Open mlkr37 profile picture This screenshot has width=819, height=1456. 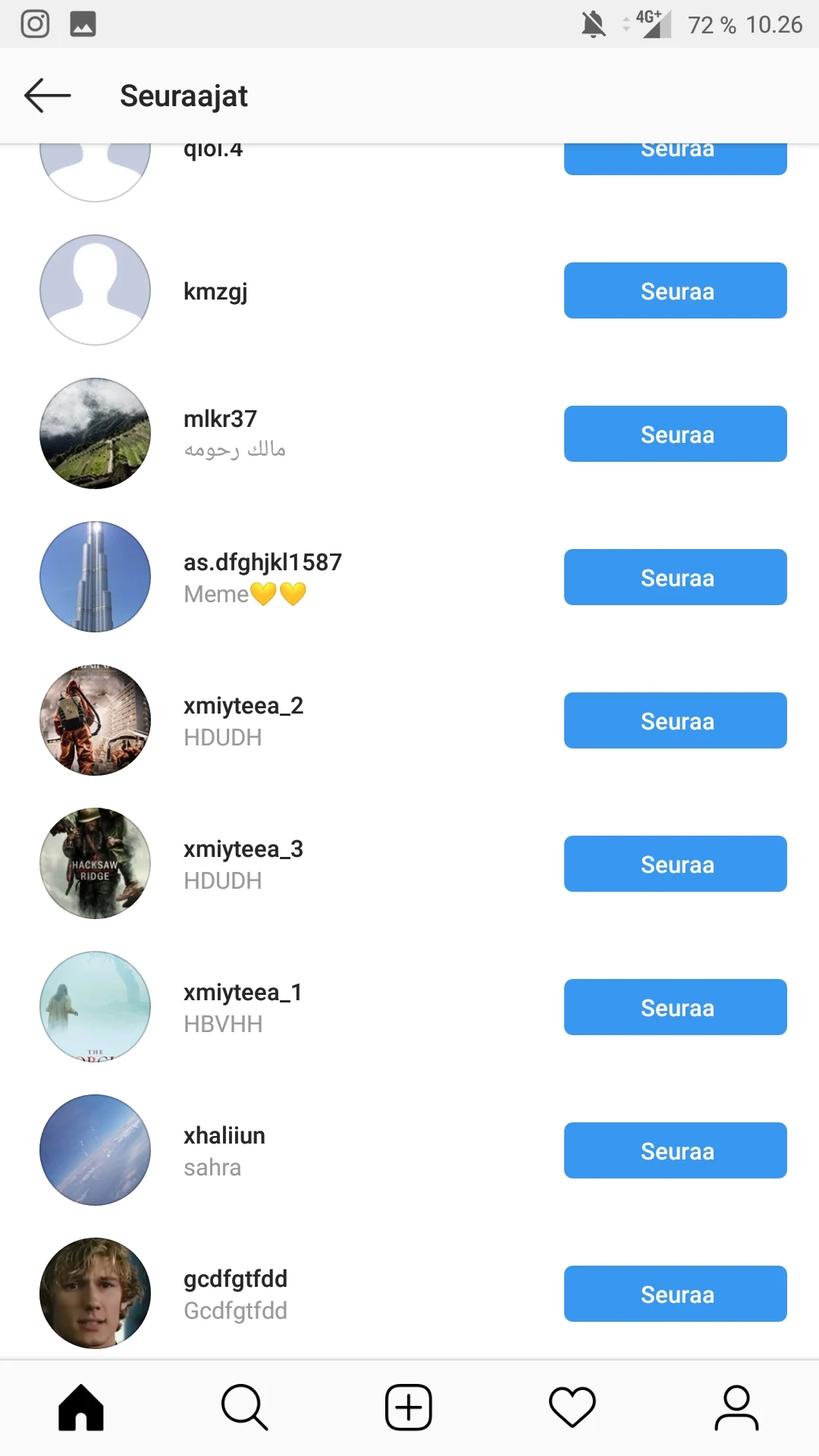tap(95, 434)
